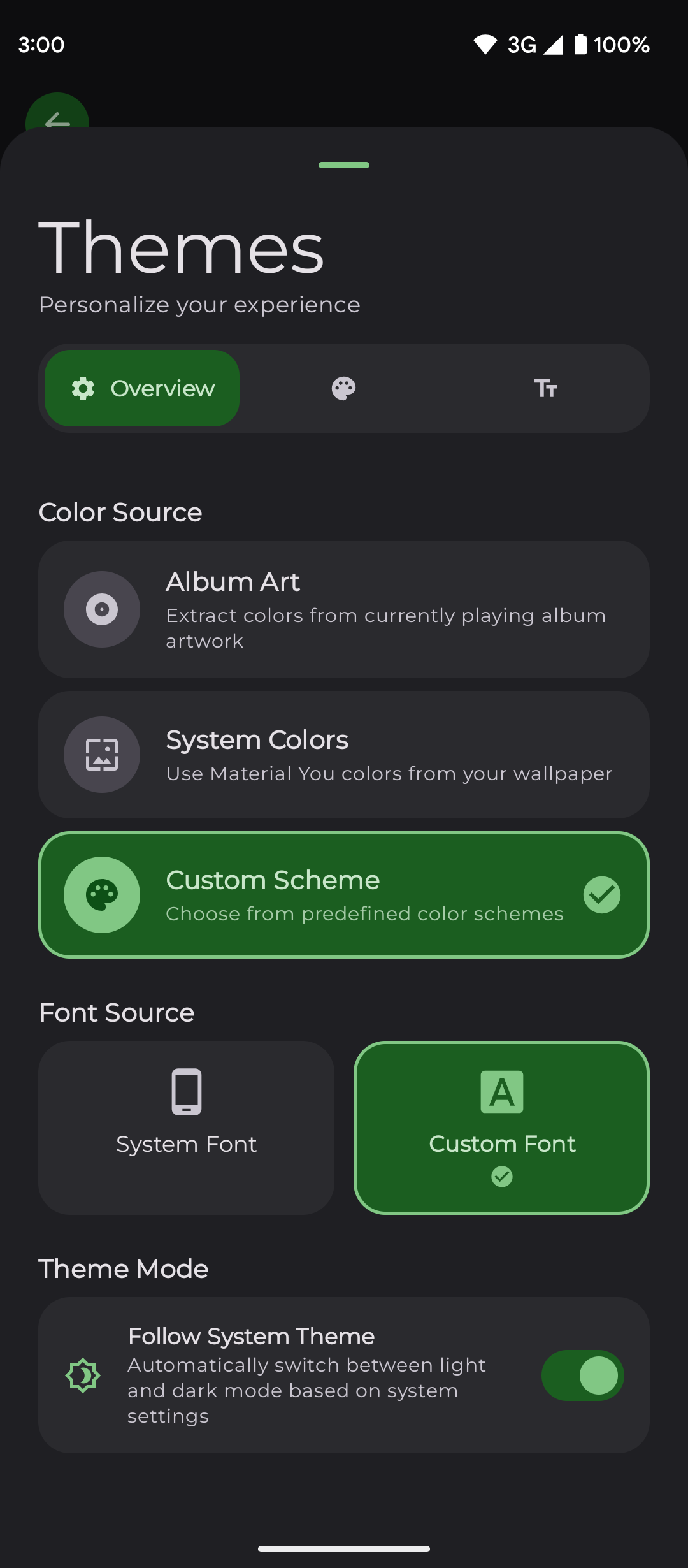The height and width of the screenshot is (1568, 688).
Task: Choose Album Art as color source
Action: click(344, 609)
